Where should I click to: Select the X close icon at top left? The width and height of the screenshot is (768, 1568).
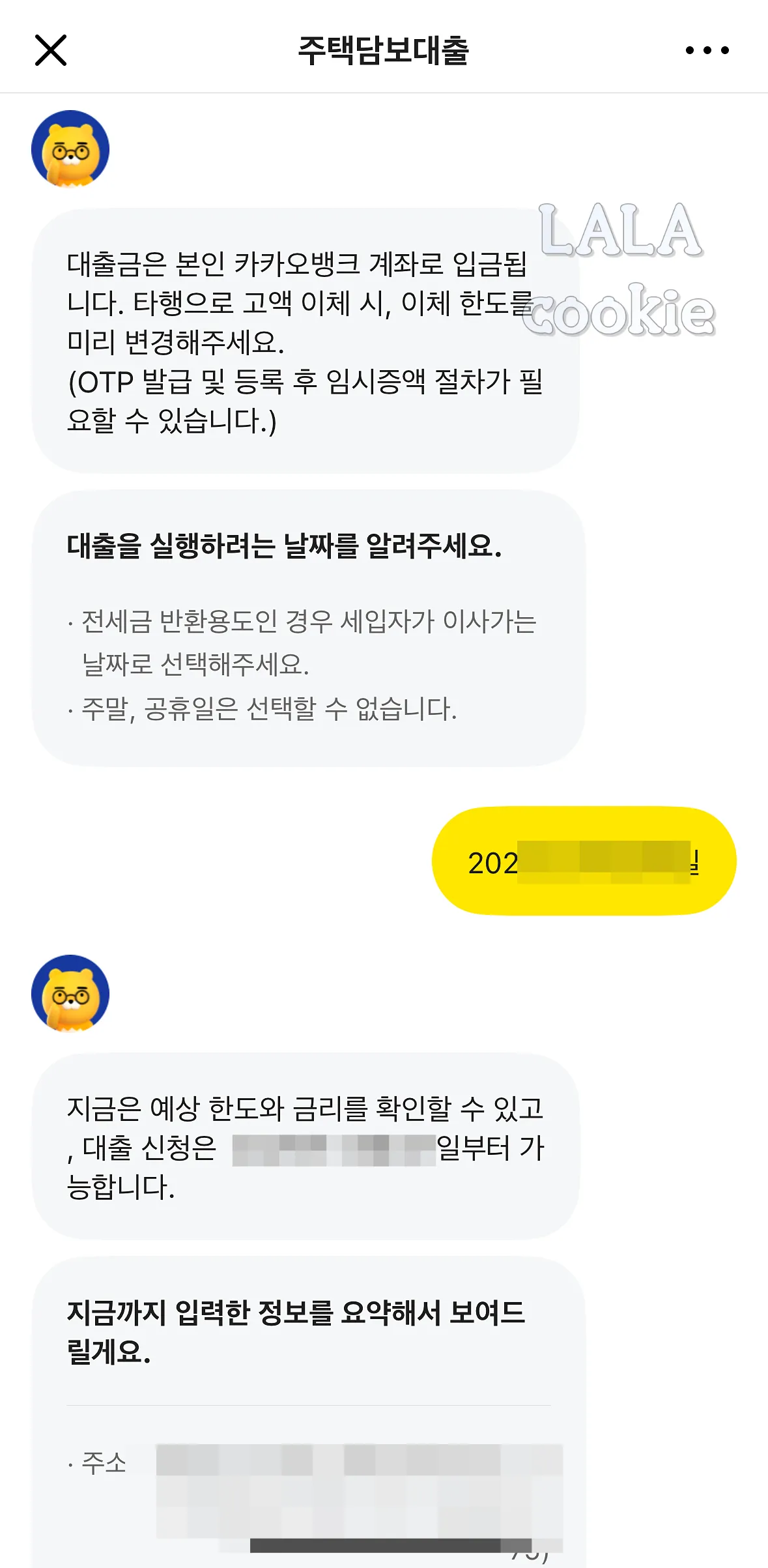coord(51,49)
